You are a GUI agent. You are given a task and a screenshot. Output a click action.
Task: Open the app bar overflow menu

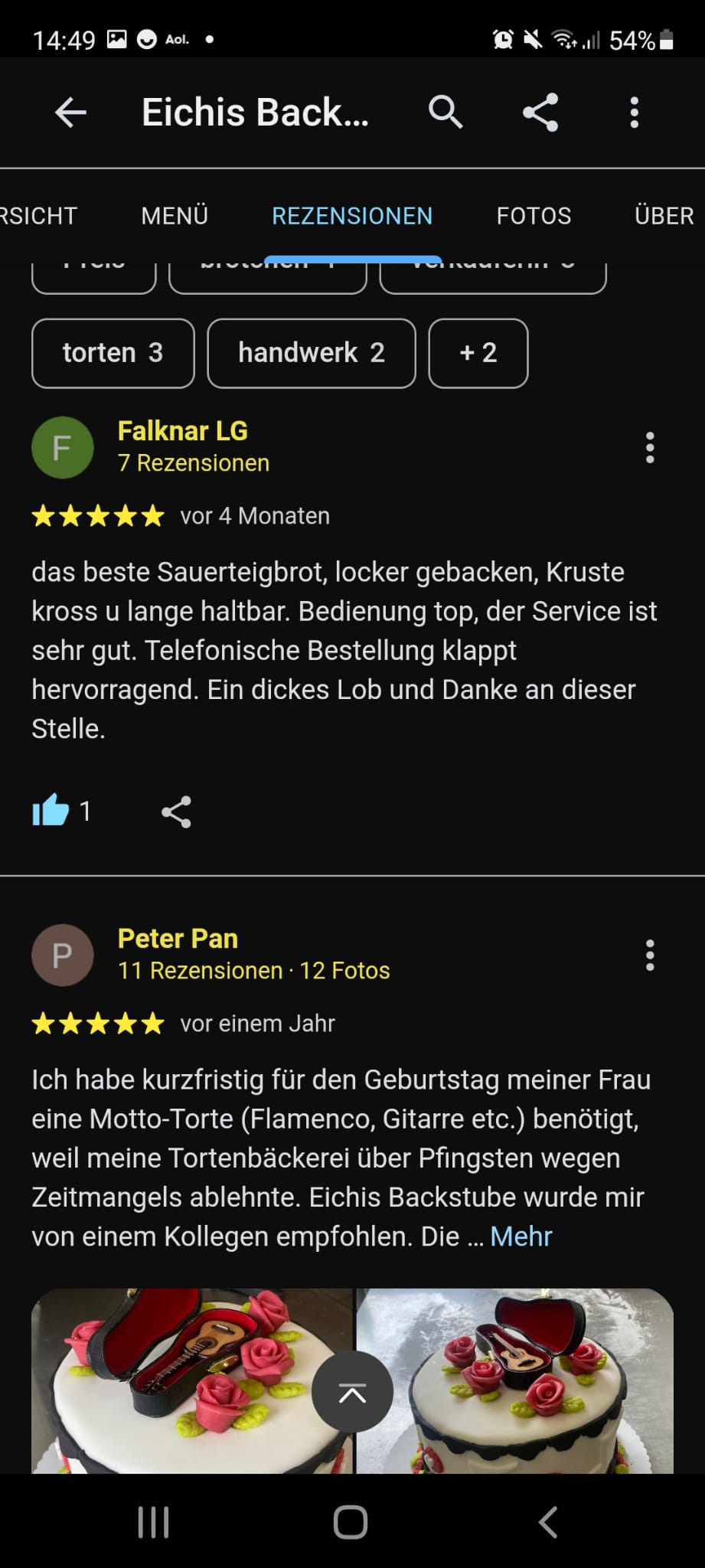click(x=634, y=113)
